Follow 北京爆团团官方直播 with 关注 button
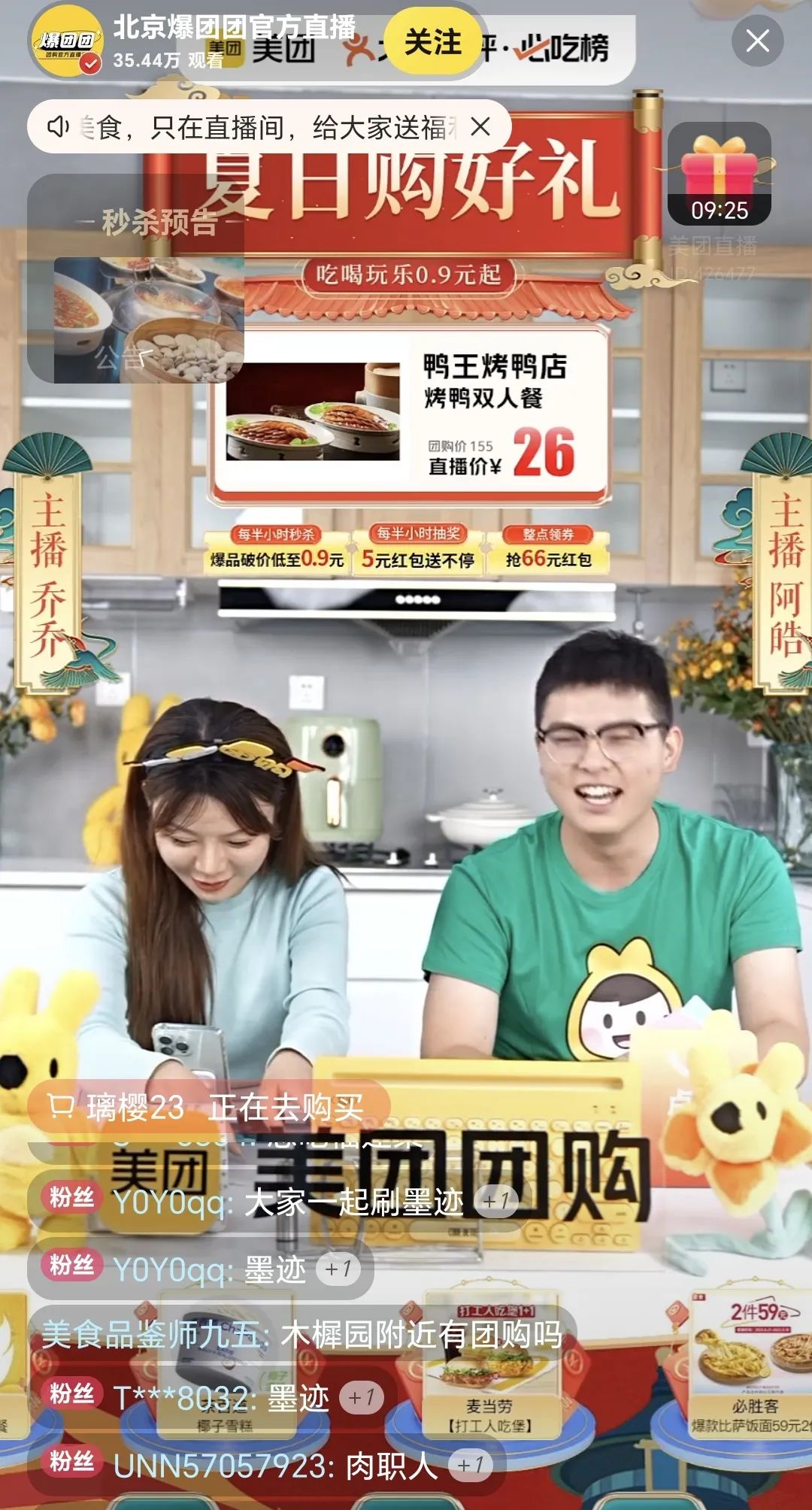Image resolution: width=812 pixels, height=1510 pixels. pyautogui.click(x=433, y=42)
